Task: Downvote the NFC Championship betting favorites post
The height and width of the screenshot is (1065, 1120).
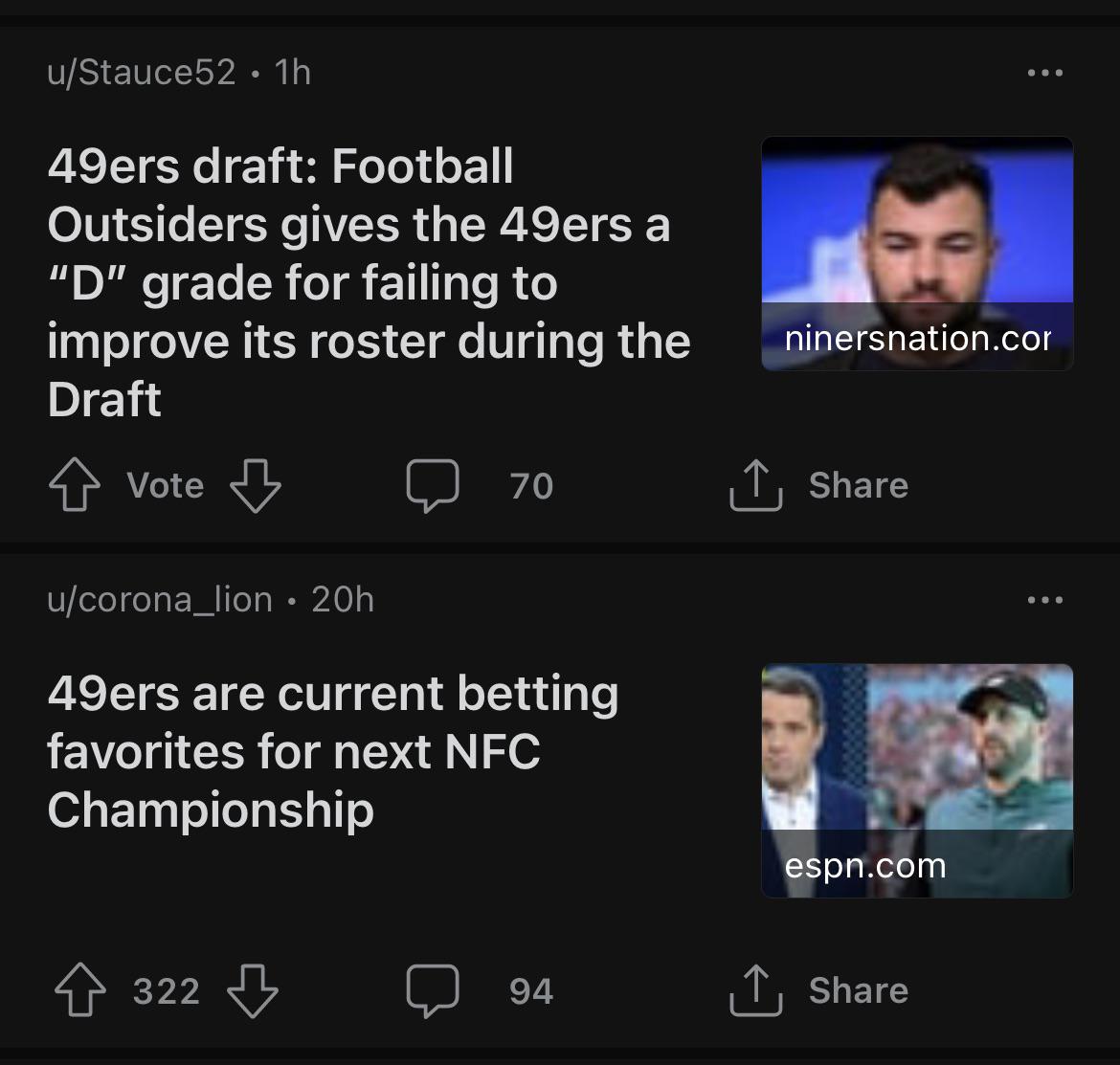Action: point(253,990)
